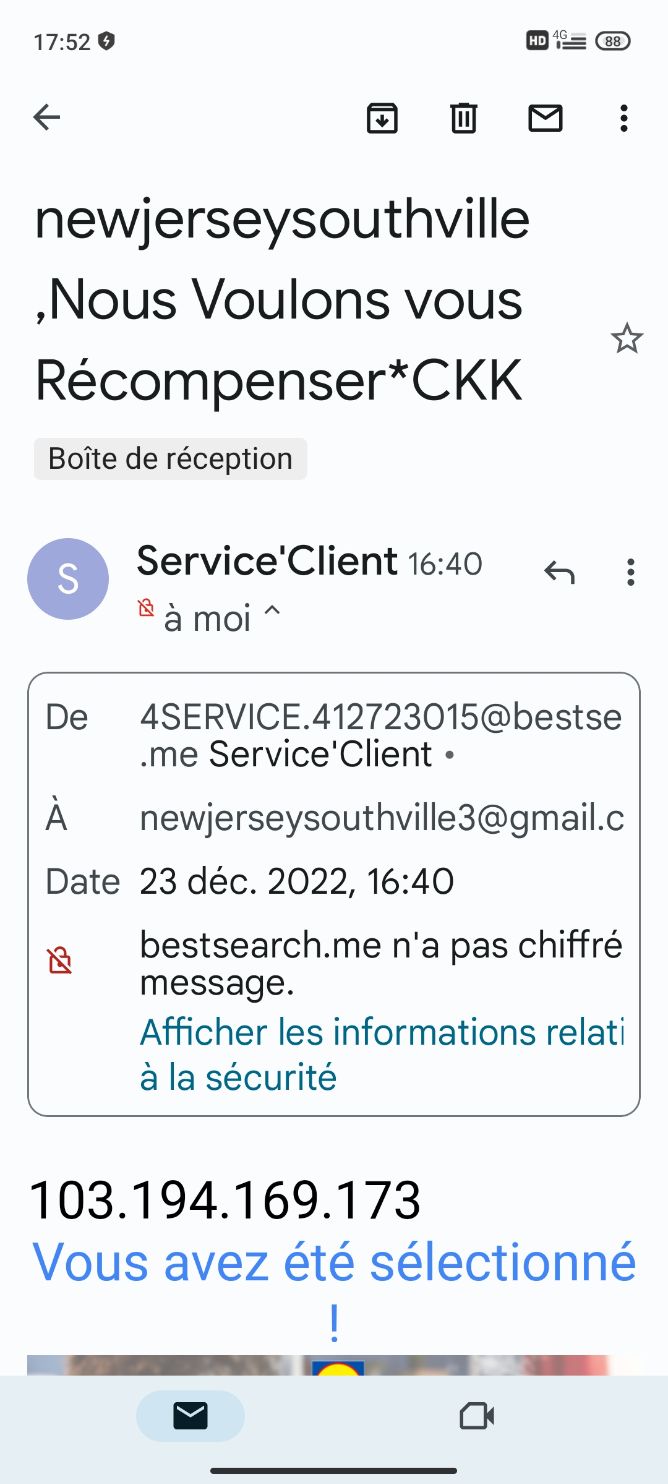The height and width of the screenshot is (1484, 668).
Task: Switch to the Mail tab
Action: point(190,1415)
